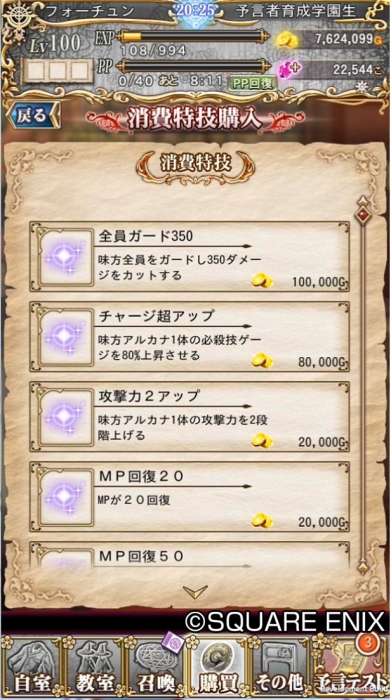Select the 全員ガード350 skill
Viewport: 391px width, 700px height.
[x=190, y=257]
